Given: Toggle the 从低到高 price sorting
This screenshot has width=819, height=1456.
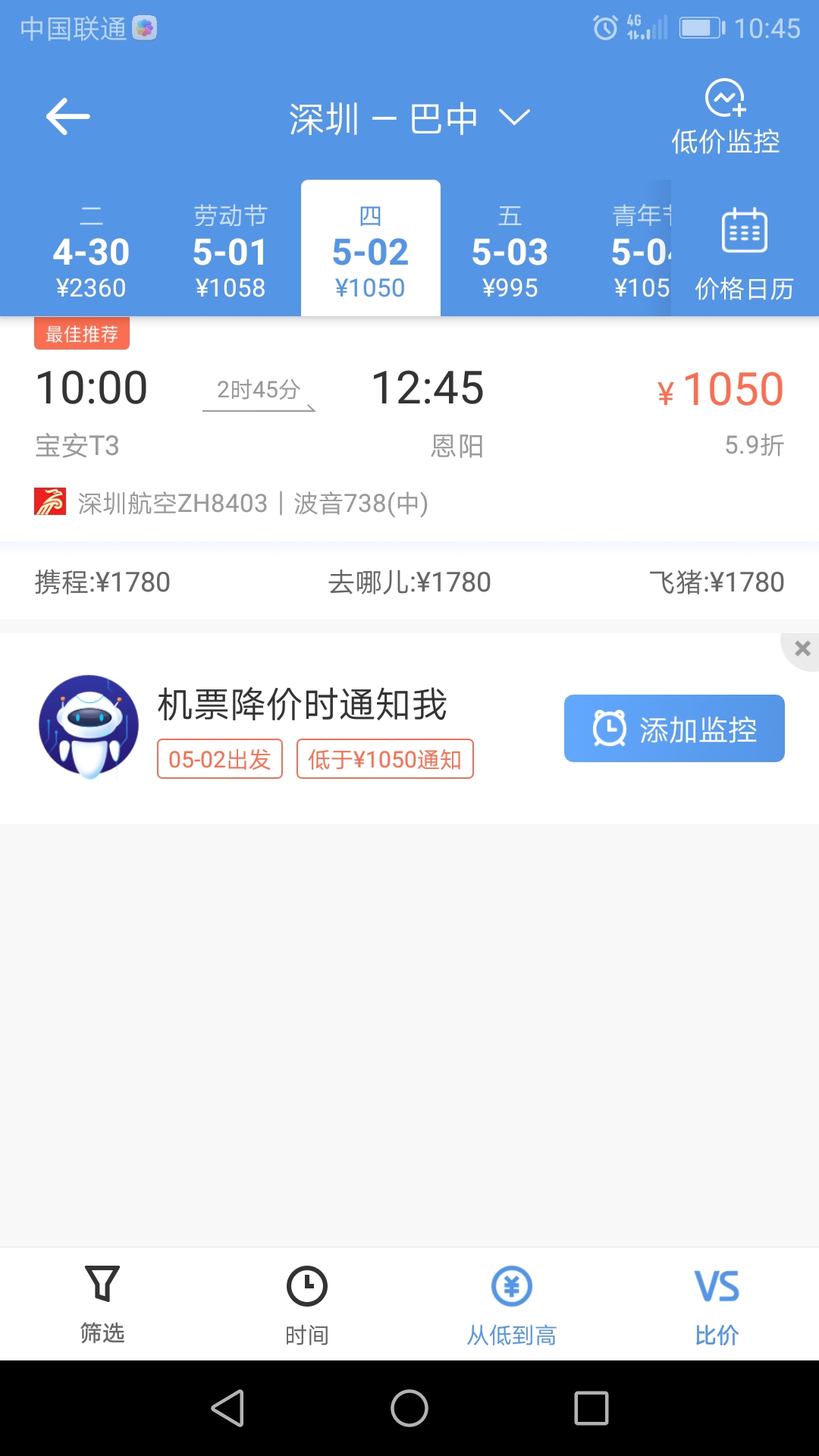Looking at the screenshot, I should (512, 1304).
